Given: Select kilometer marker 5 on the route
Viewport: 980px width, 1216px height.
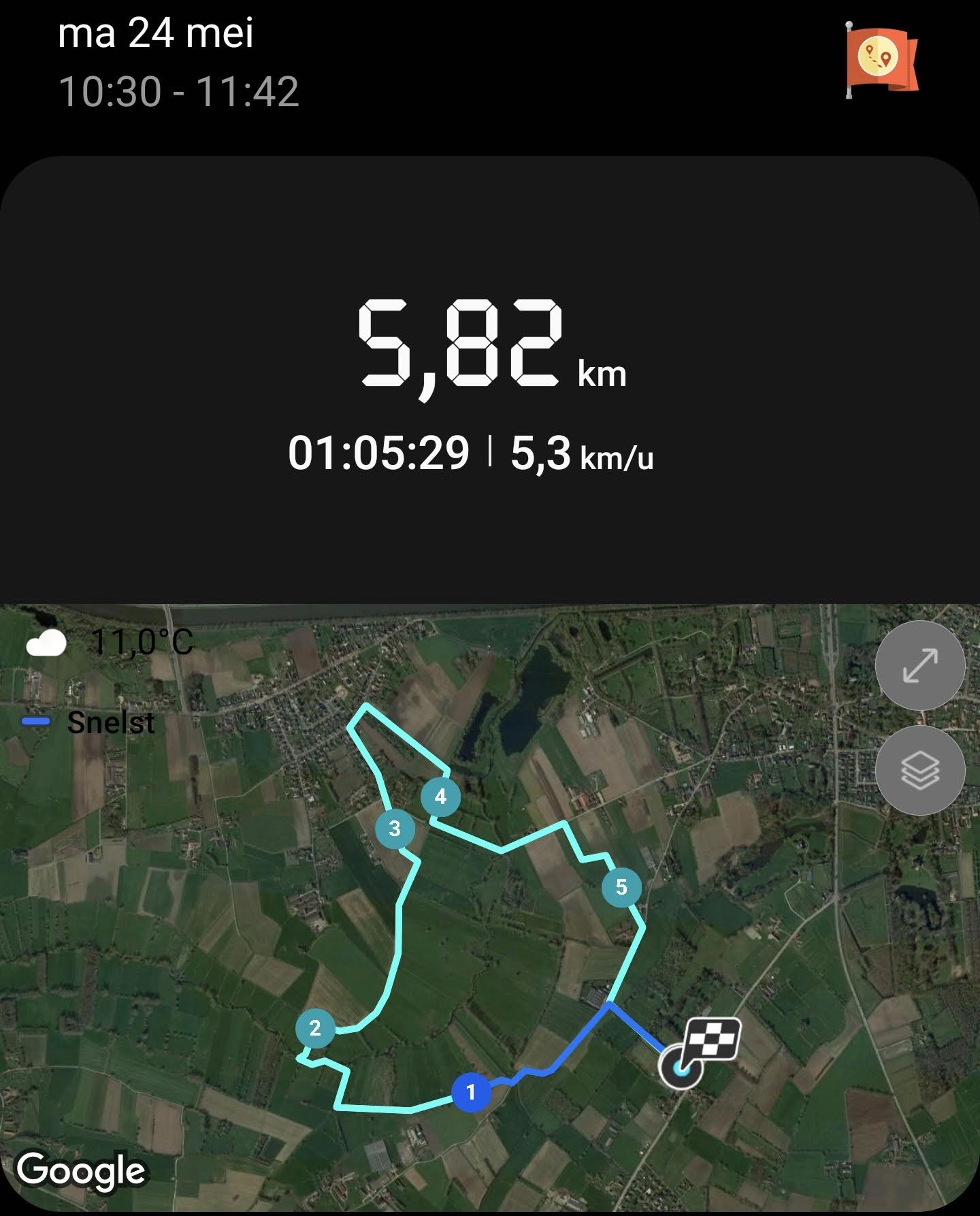Looking at the screenshot, I should [621, 887].
